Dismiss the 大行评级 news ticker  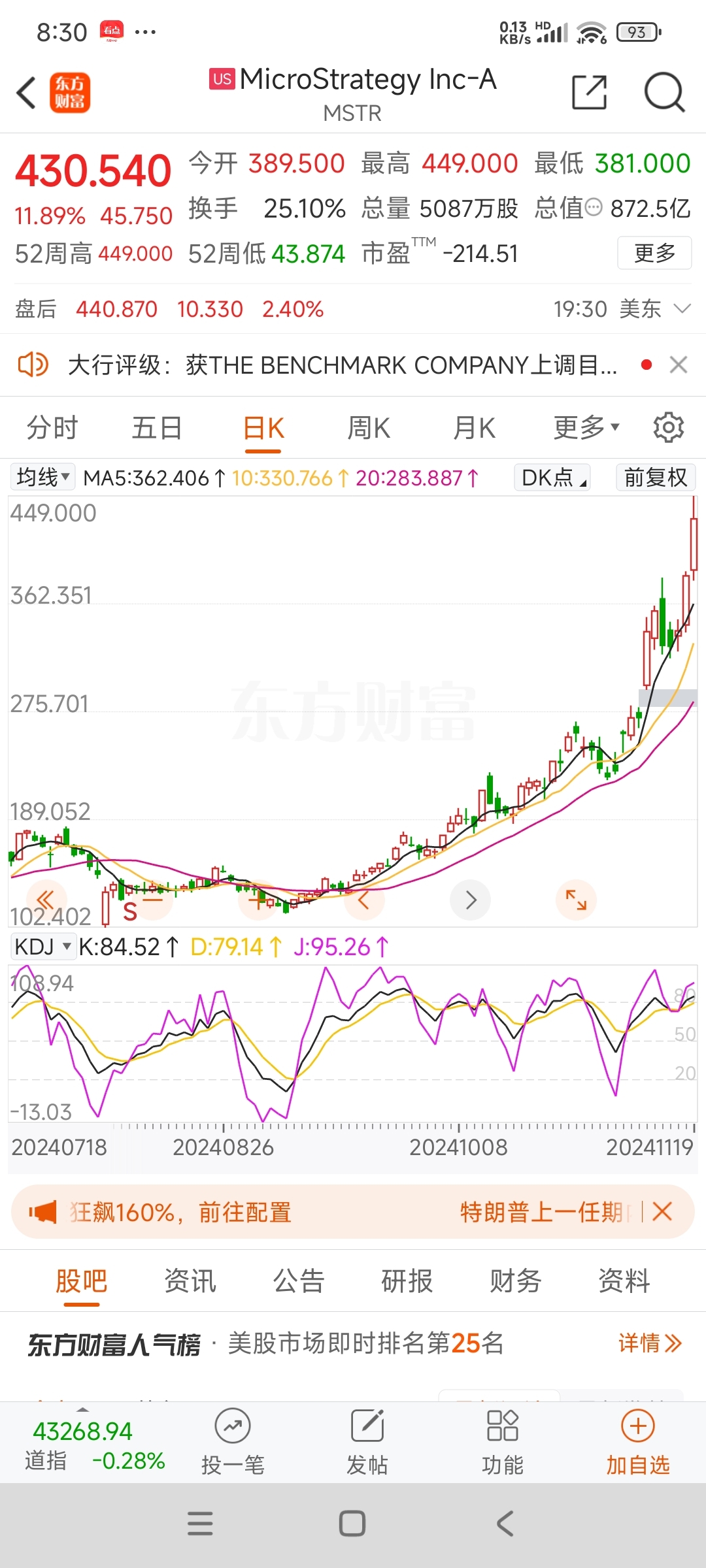point(679,365)
